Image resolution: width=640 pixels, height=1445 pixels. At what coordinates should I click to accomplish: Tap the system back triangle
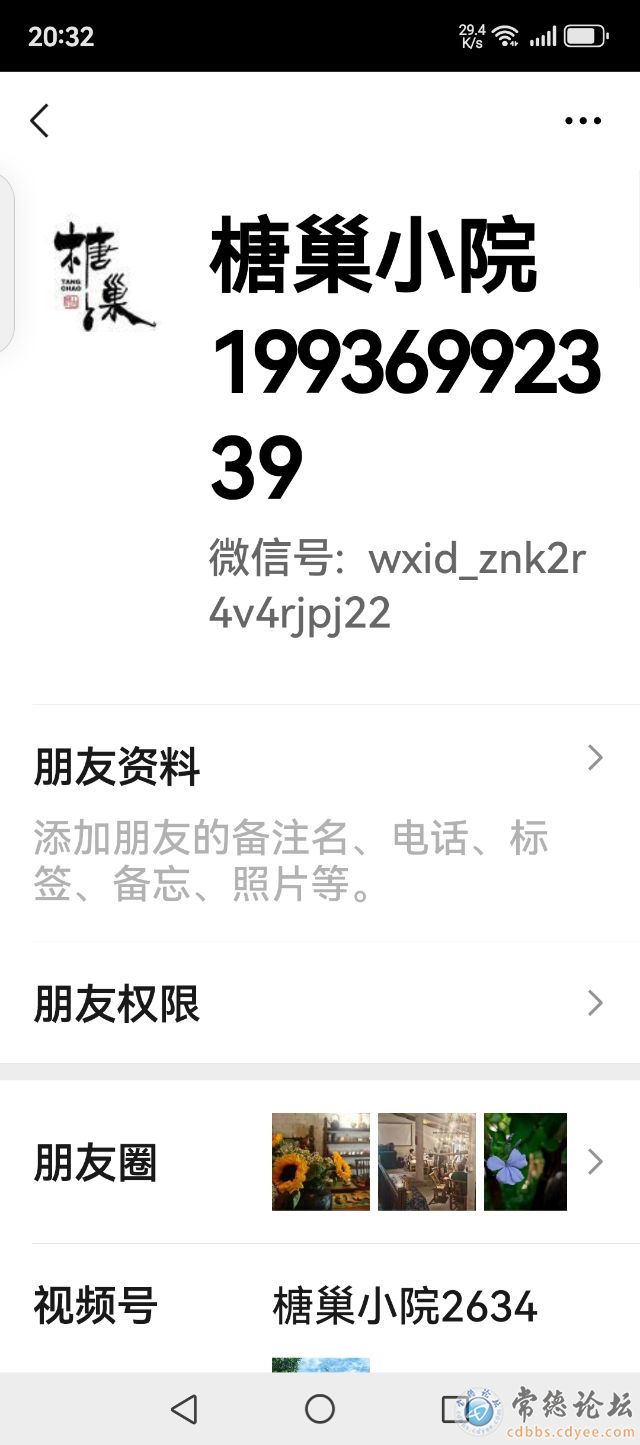point(184,1409)
